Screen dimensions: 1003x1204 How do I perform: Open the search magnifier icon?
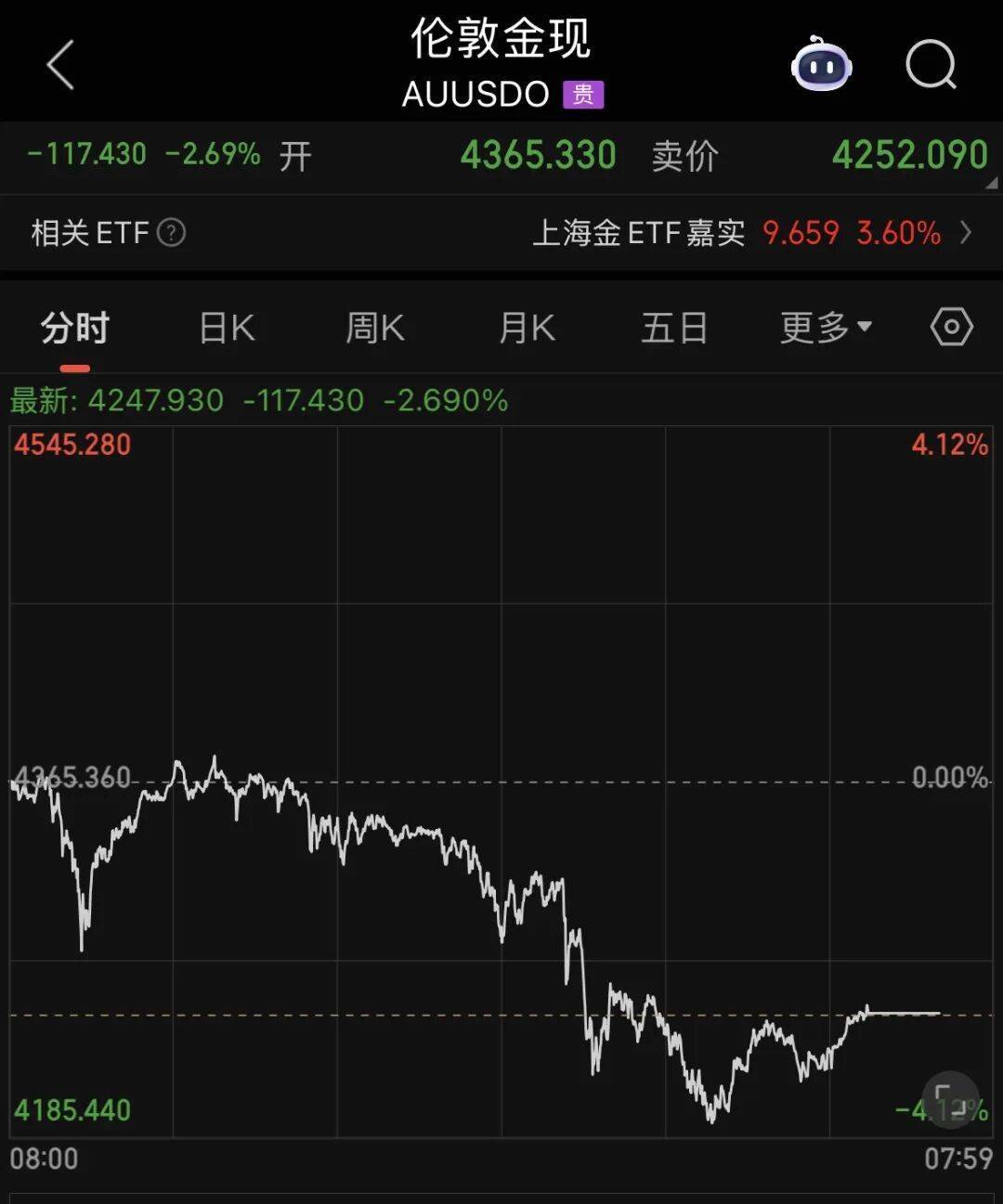tap(931, 65)
